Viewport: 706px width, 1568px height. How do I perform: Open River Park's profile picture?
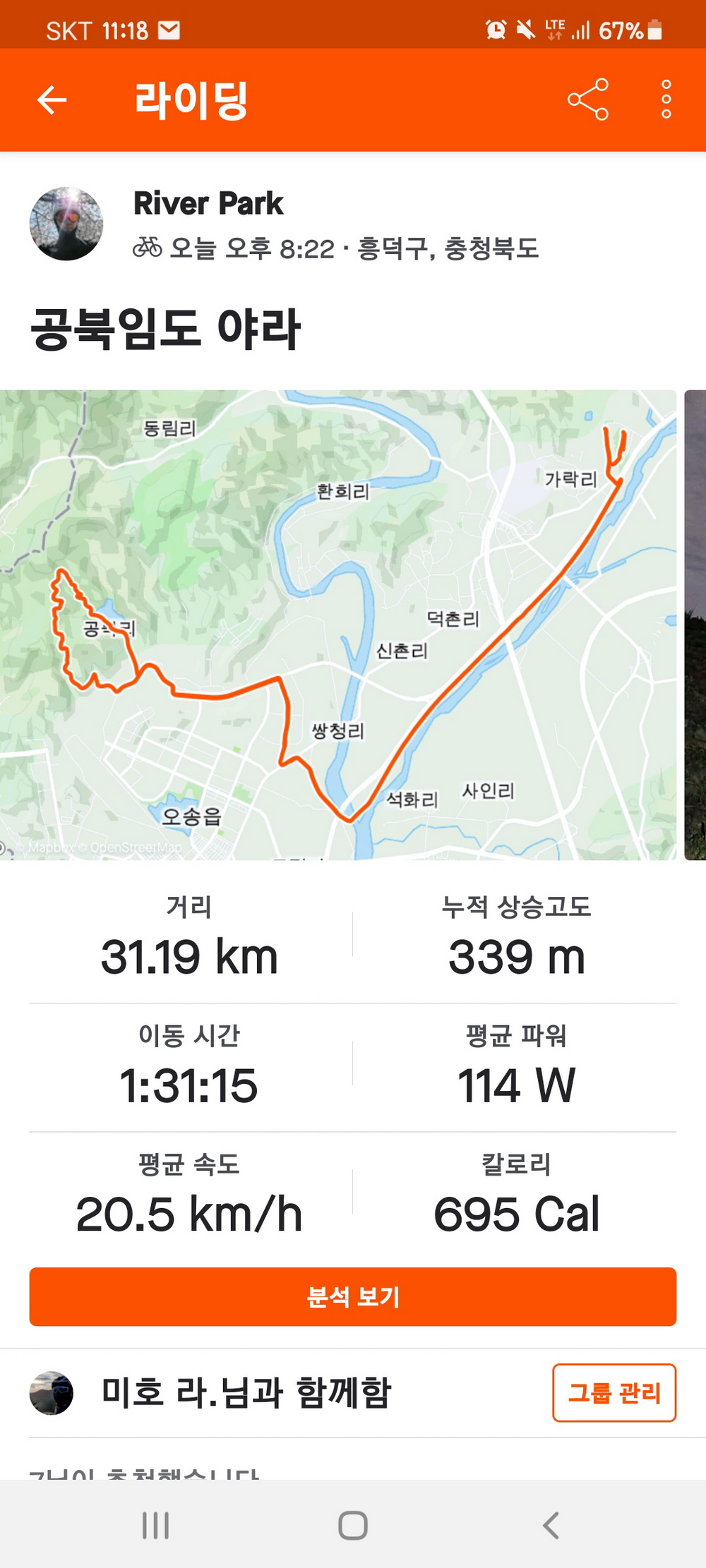click(x=66, y=224)
